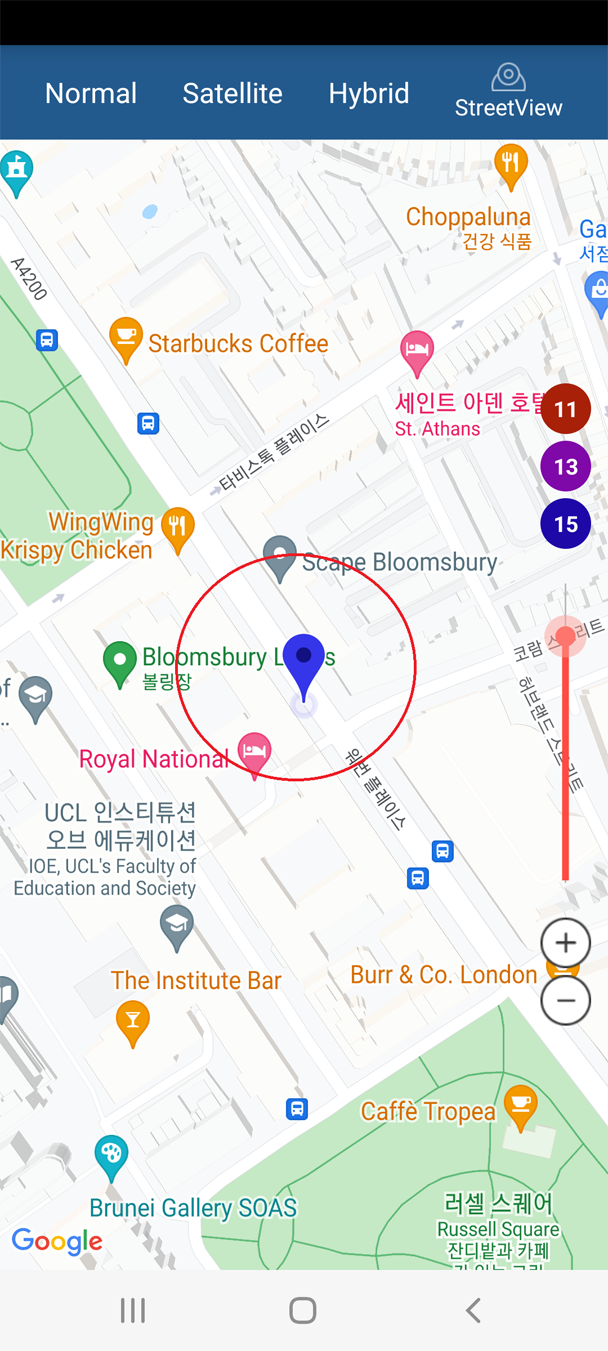608x1351 pixels.
Task: Tap the Scape Bloomsbury map pin
Action: click(x=279, y=557)
